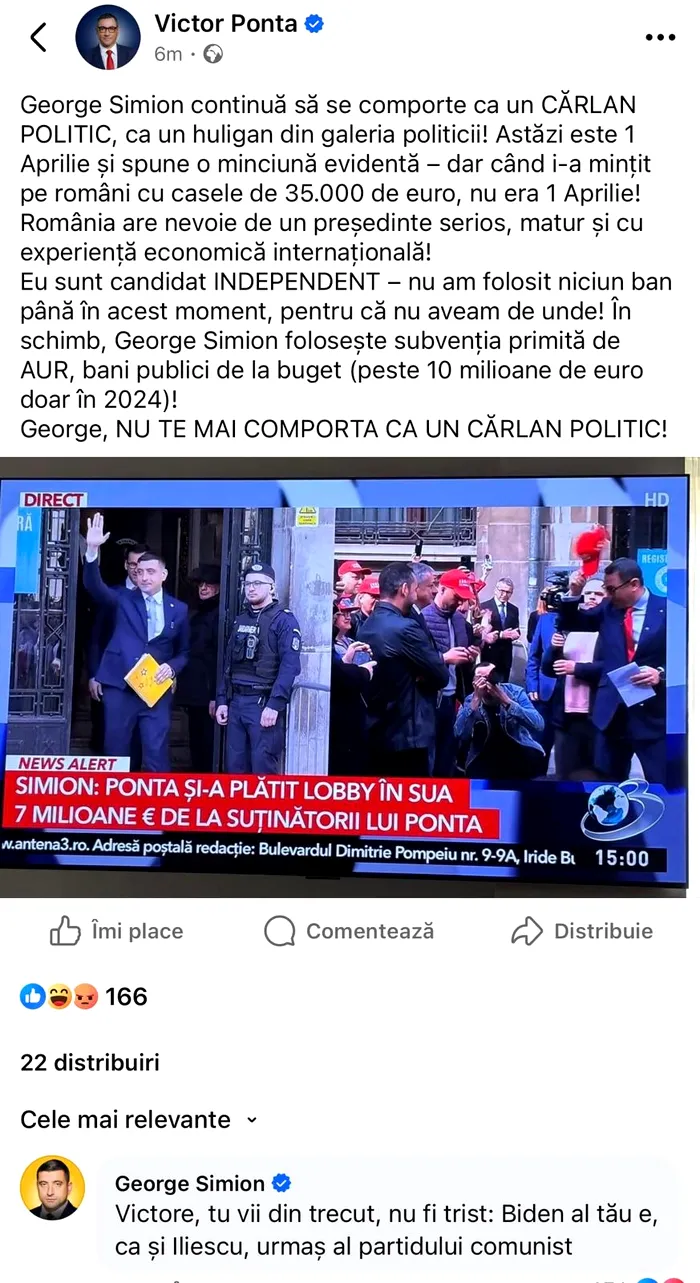
Task: Expand the Cele mai relevante comment sorting
Action: pos(138,1119)
